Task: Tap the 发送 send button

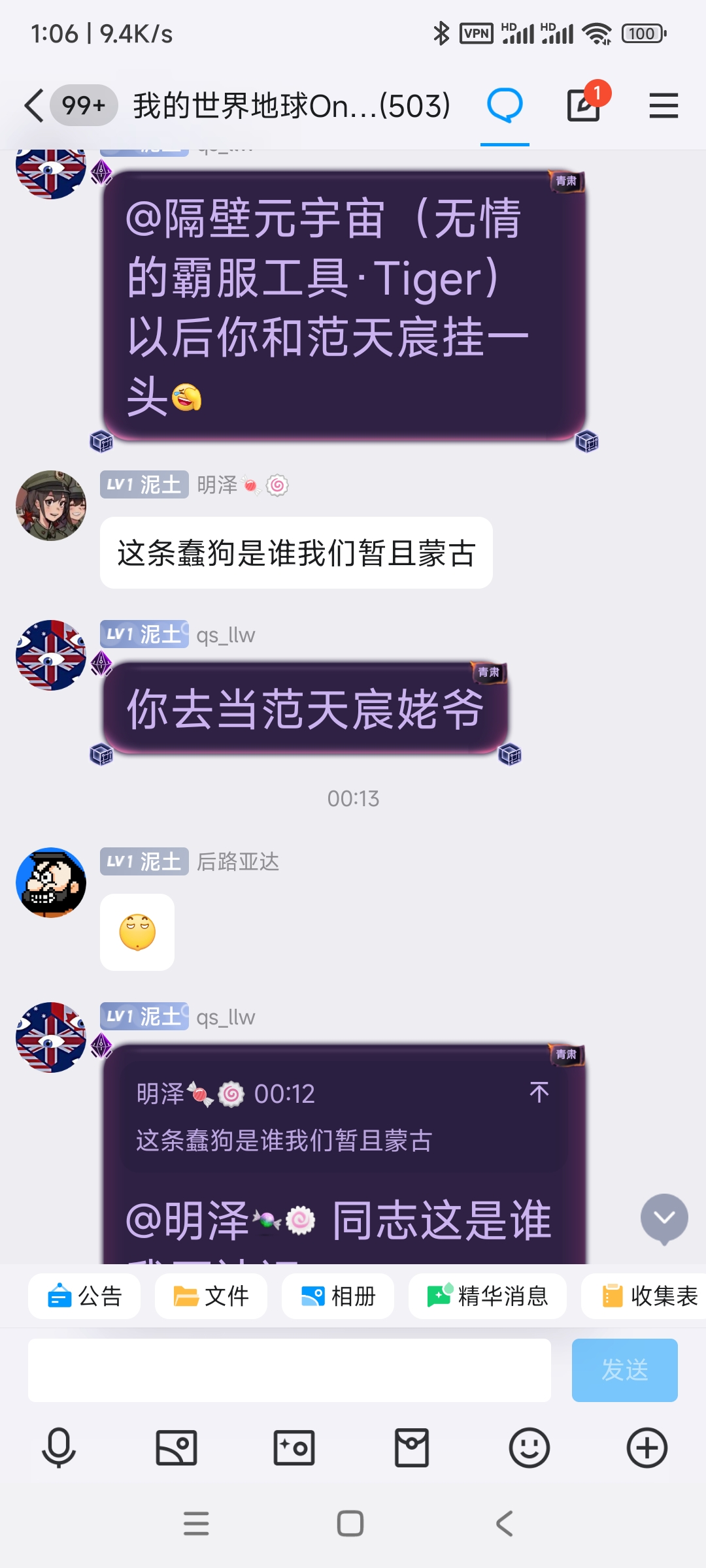Action: click(624, 1370)
